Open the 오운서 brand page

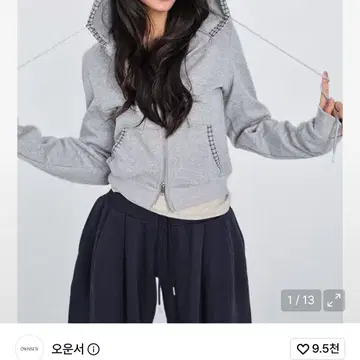(x=68, y=349)
